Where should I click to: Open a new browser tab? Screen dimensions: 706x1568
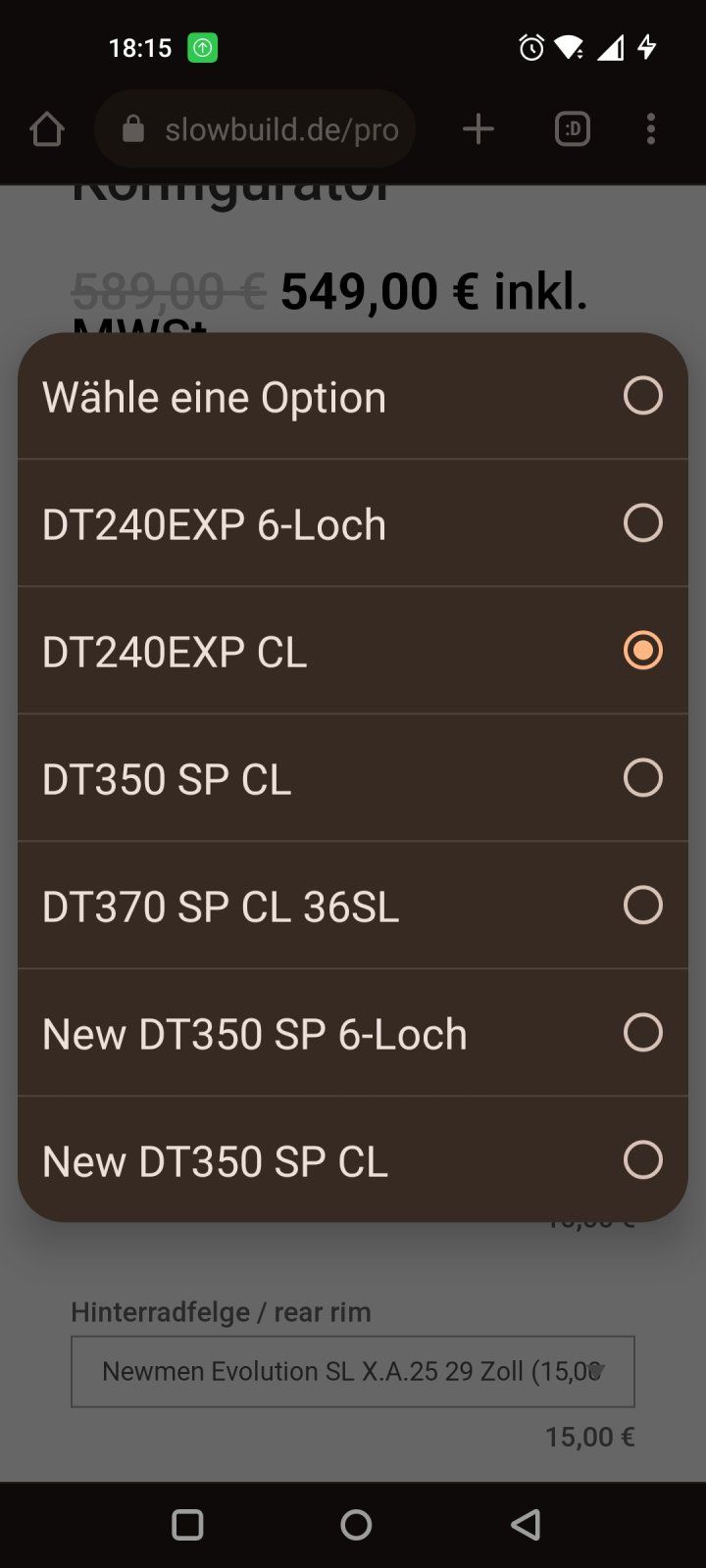tap(478, 129)
